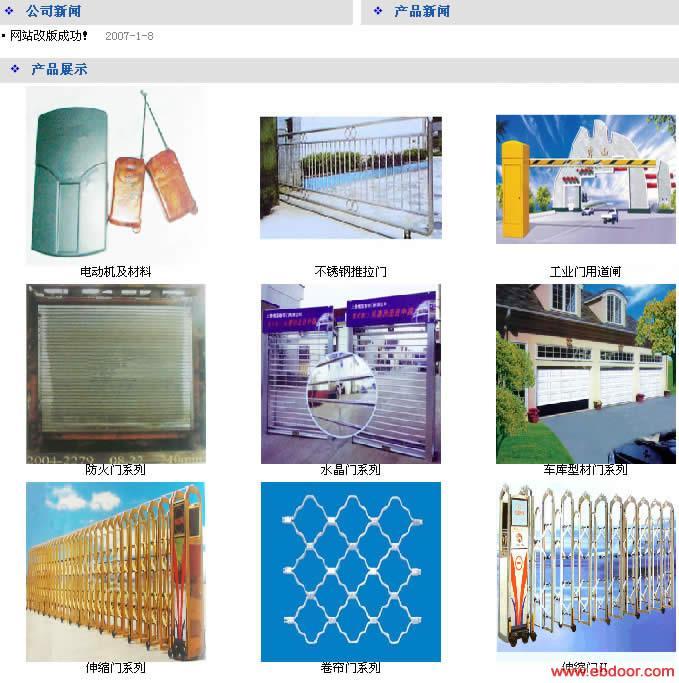This screenshot has width=679, height=683.
Task: Open the 工业门用道闸 product tile
Action: click(585, 180)
